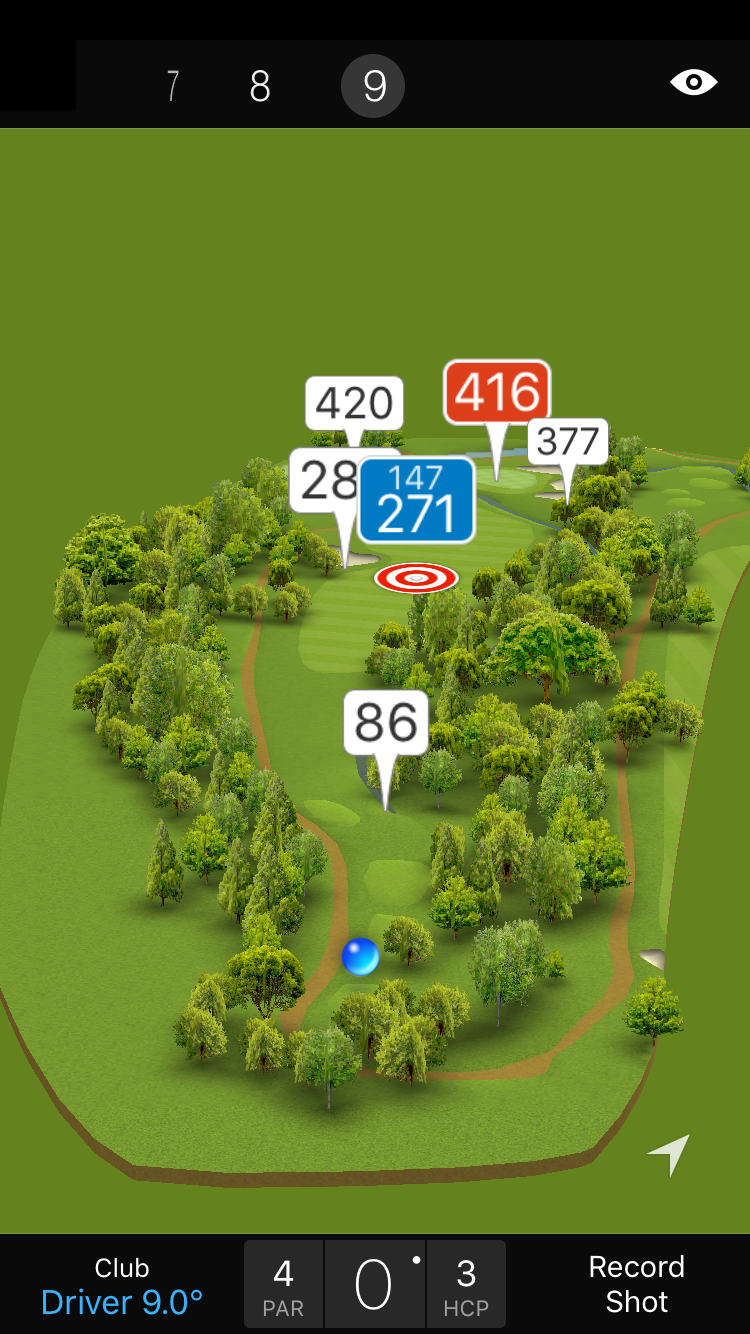Switch to hole 7
This screenshot has height=1334, width=750.
173,87
